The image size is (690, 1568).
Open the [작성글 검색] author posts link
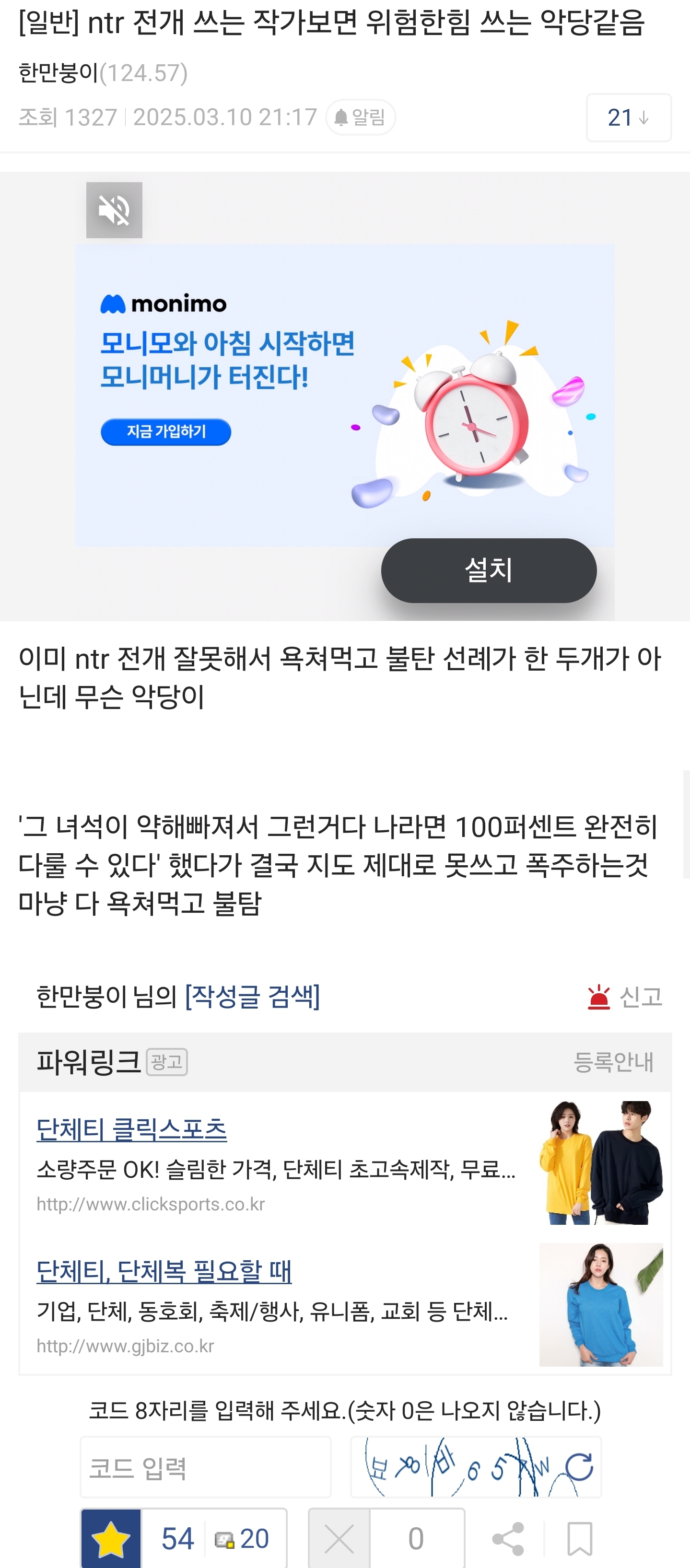point(252,997)
